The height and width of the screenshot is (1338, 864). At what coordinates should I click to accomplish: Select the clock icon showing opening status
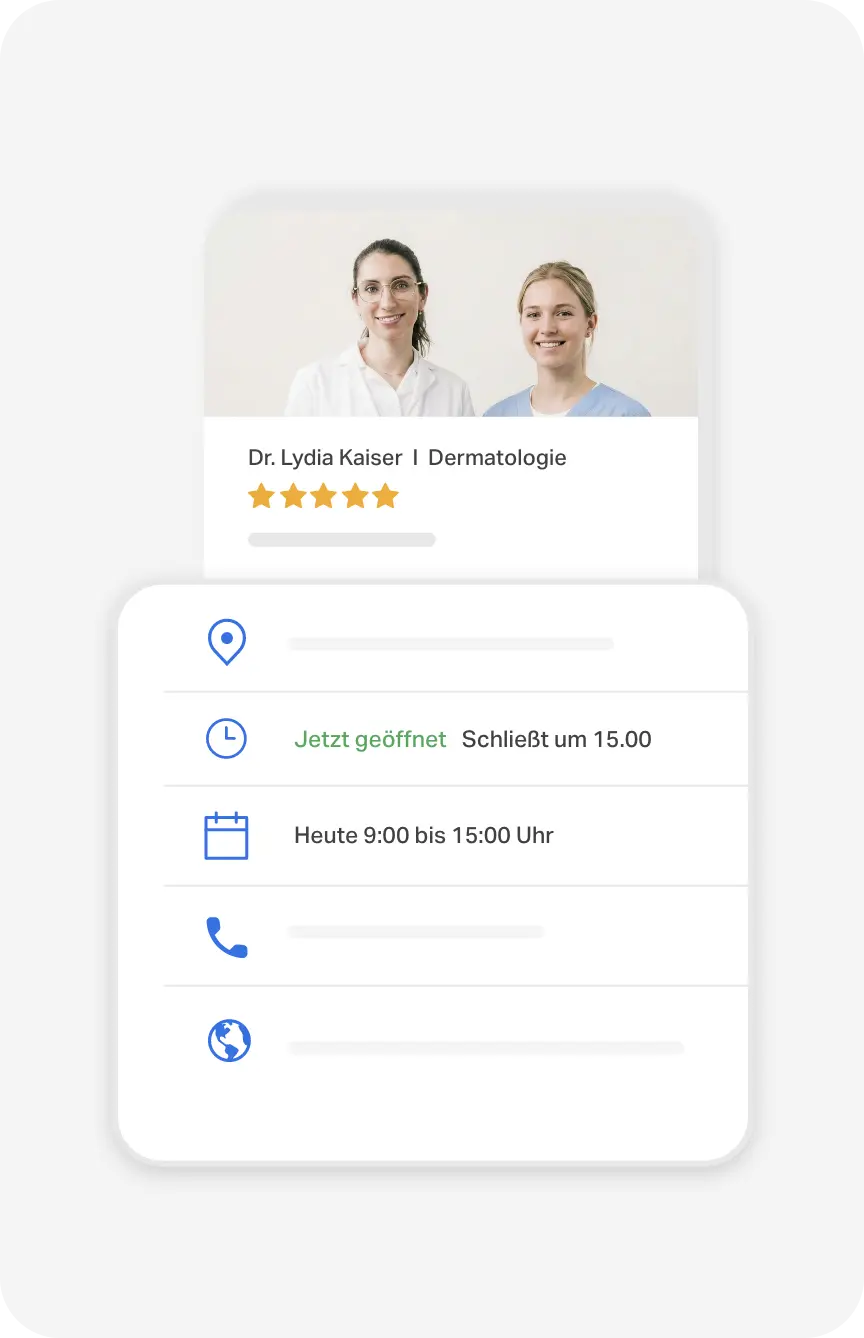click(x=227, y=739)
